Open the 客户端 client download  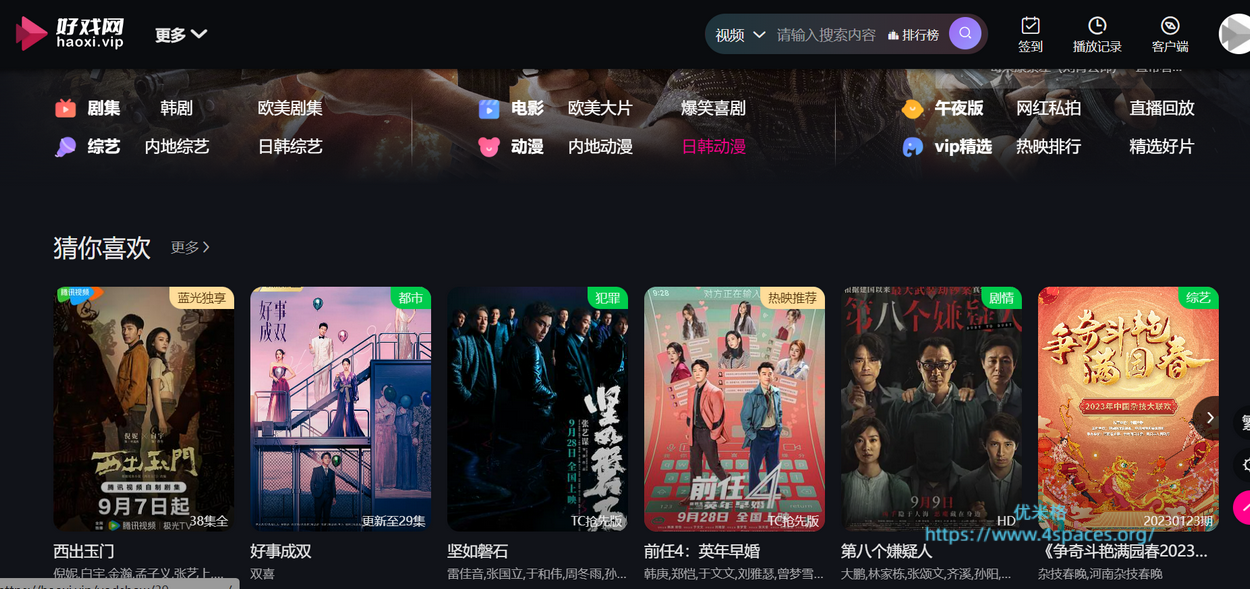[x=1169, y=34]
